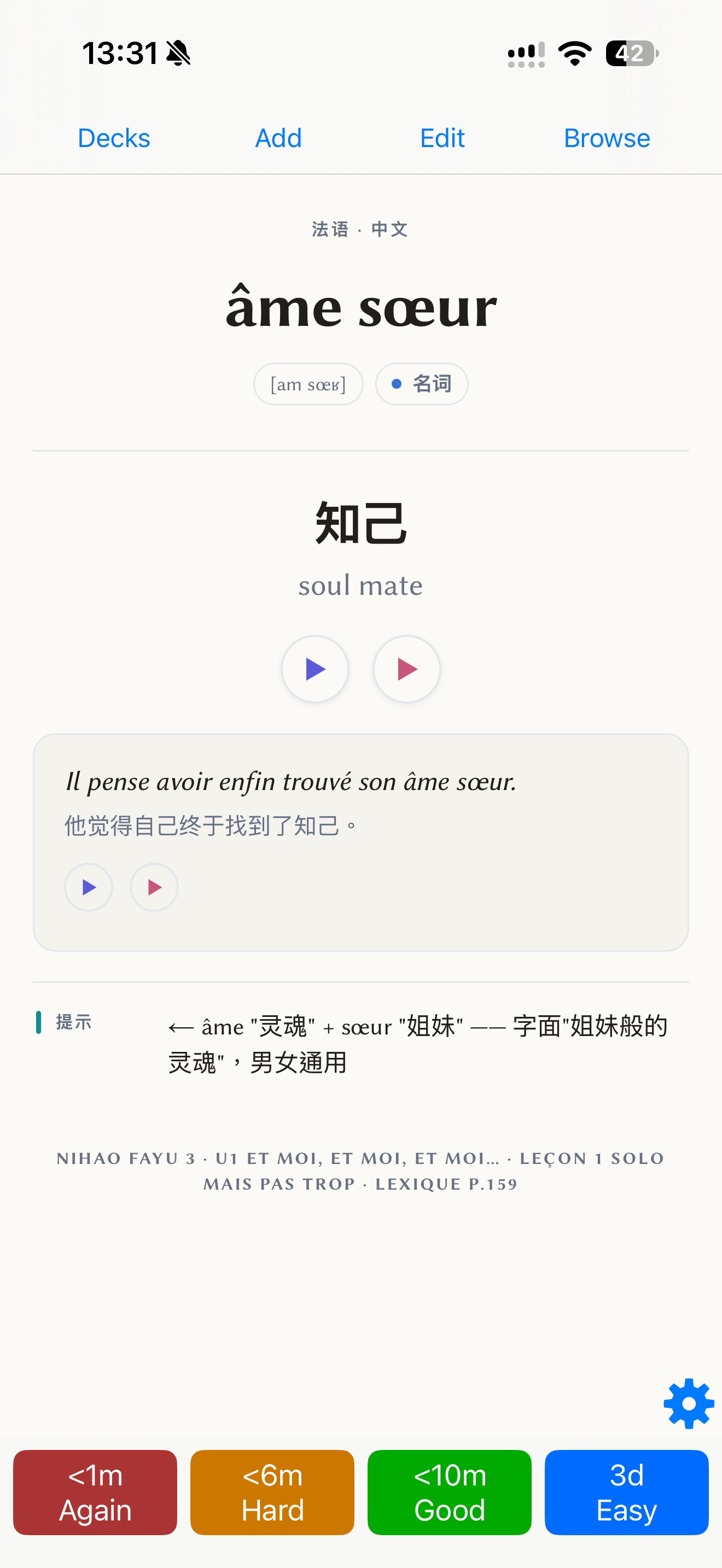Viewport: 722px width, 1568px height.
Task: Open the Browse card browser
Action: point(607,138)
